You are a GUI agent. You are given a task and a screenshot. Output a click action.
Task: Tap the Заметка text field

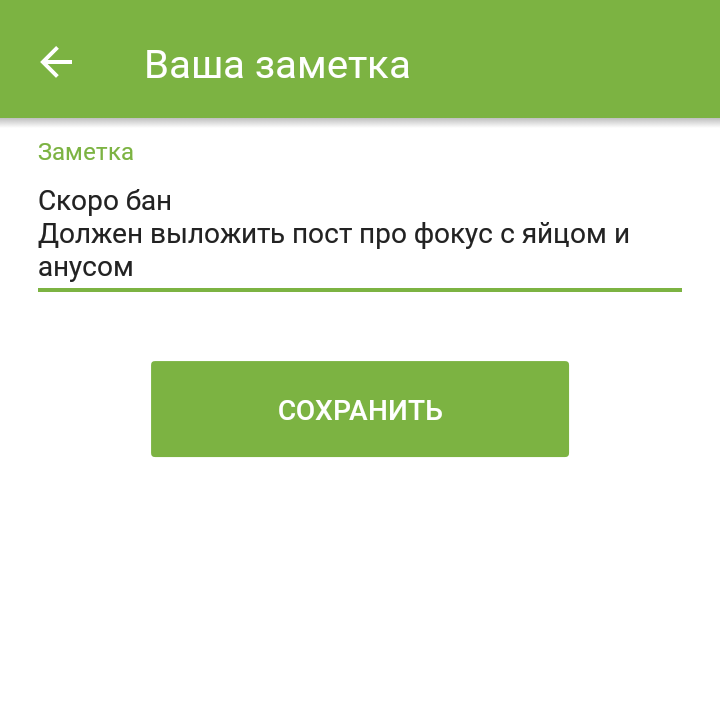pos(359,234)
